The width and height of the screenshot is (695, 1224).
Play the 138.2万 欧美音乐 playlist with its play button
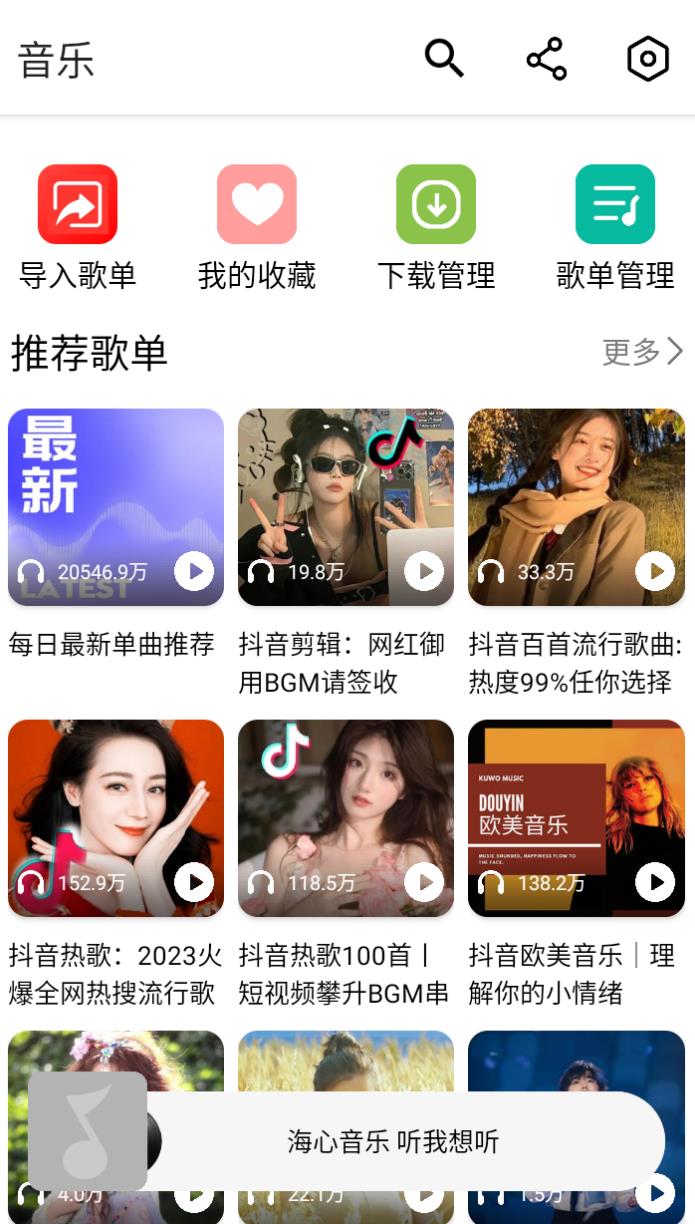point(655,882)
